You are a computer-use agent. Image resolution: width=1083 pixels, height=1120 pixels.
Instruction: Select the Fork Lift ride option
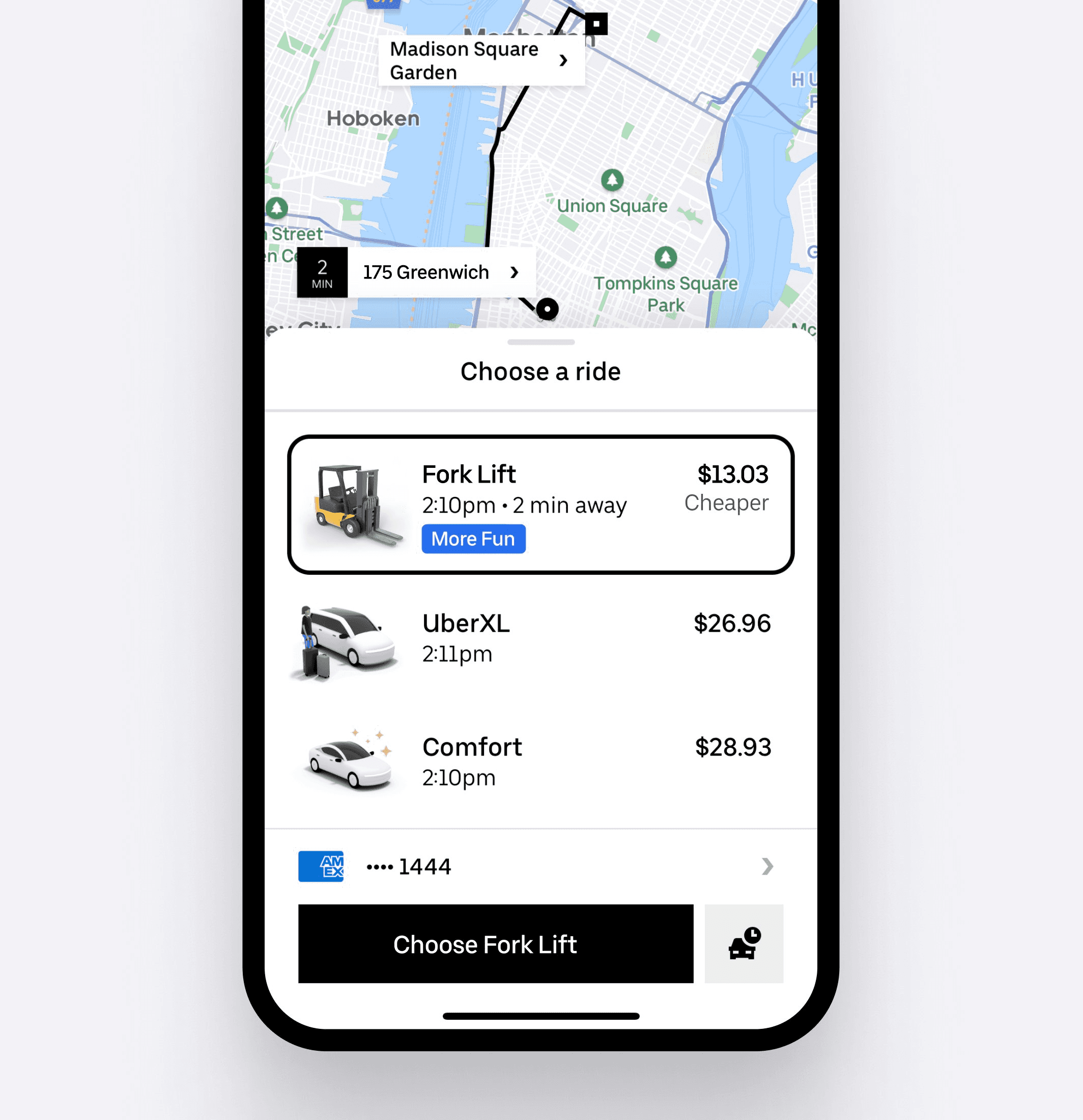pos(540,505)
